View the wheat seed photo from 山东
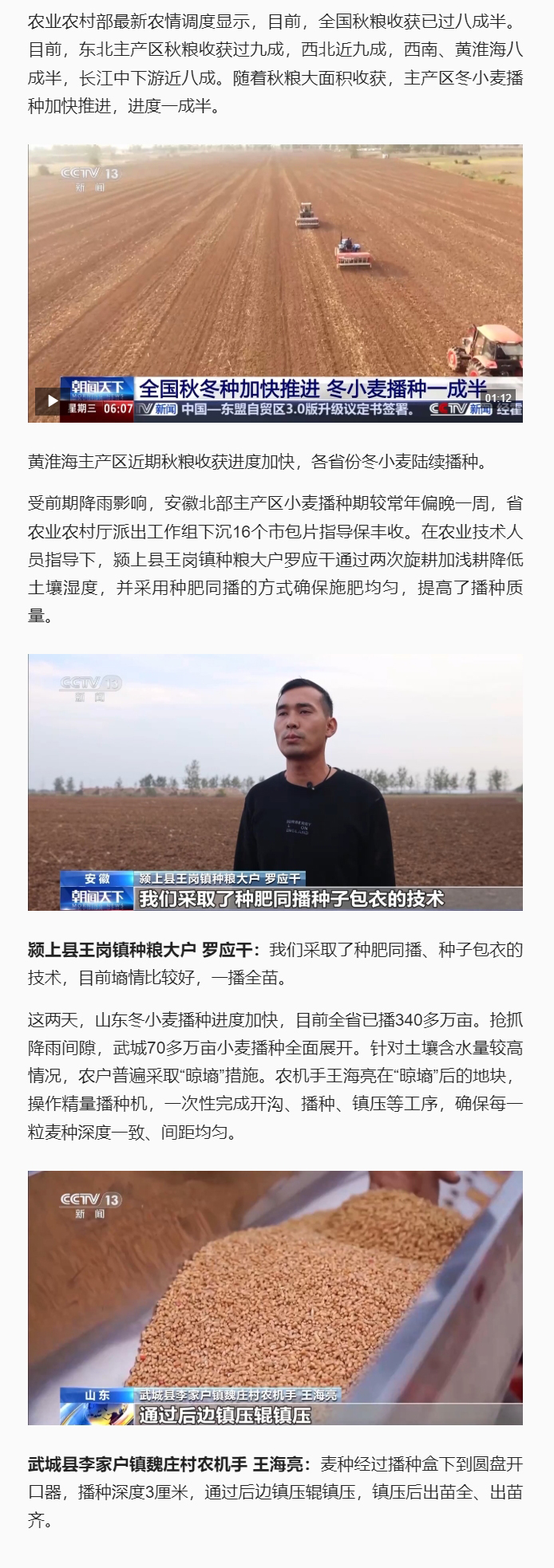Viewport: 554px width, 1568px height. pos(275,1297)
